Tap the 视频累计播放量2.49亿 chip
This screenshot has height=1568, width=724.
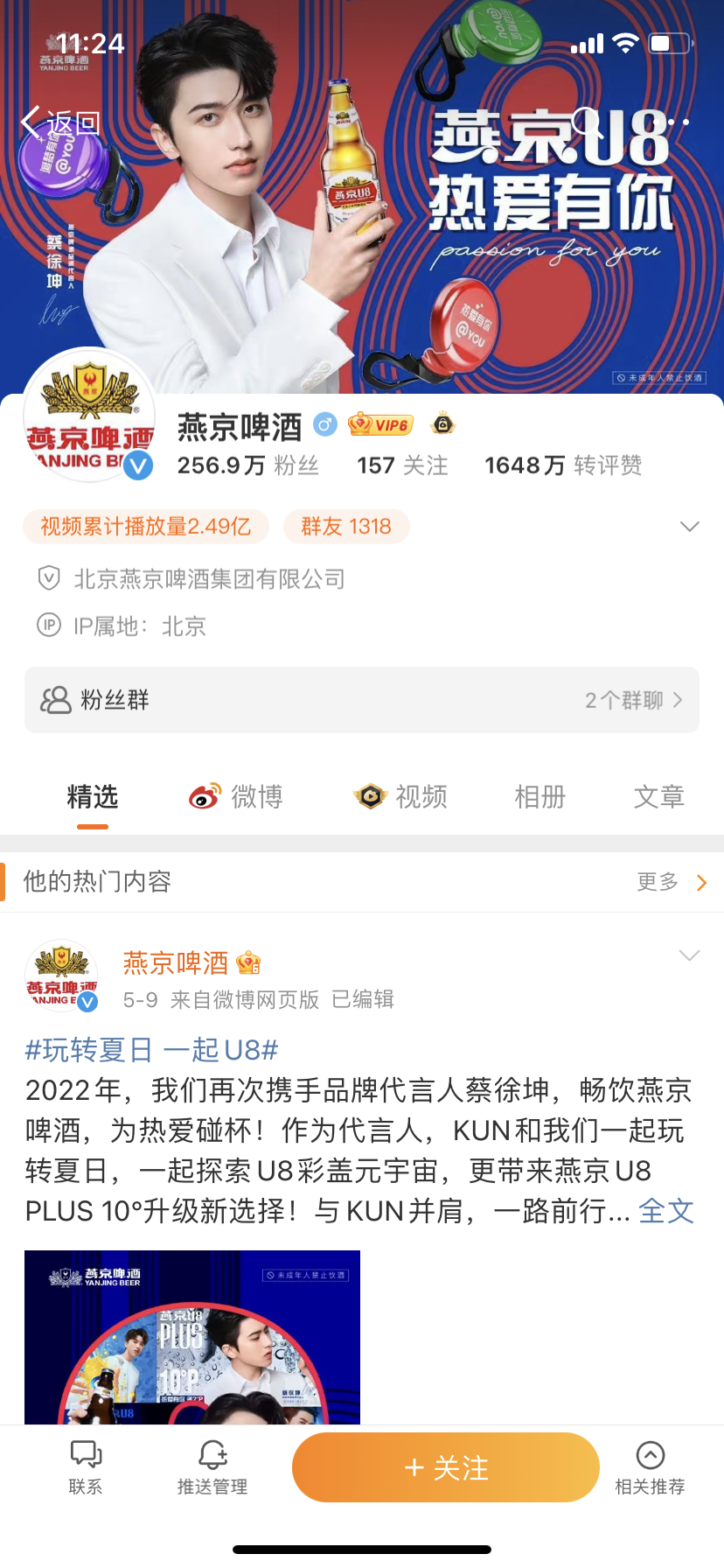coord(145,527)
